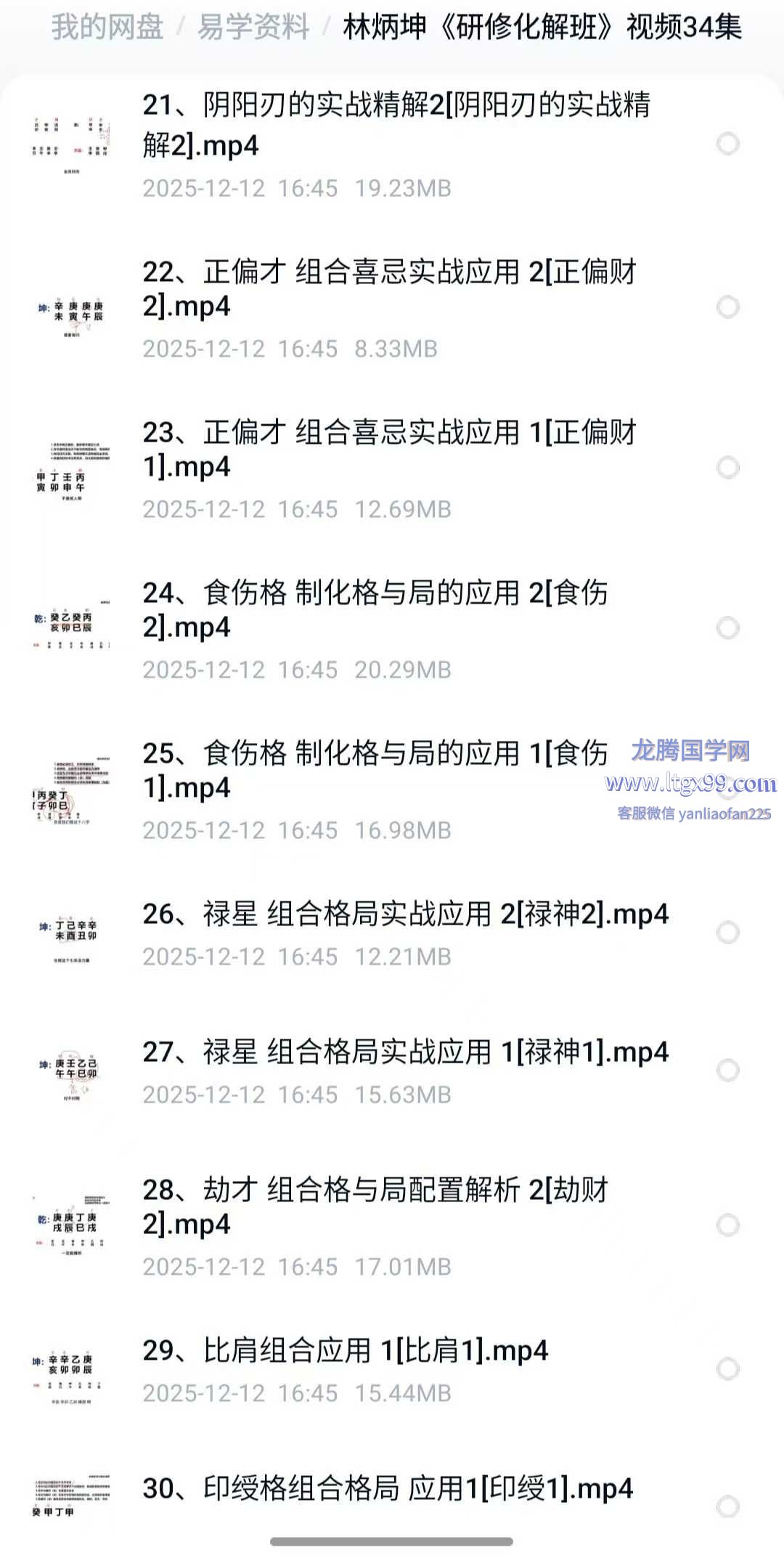Select the checkbox for video 26
This screenshot has width=784, height=1566.
(x=727, y=933)
